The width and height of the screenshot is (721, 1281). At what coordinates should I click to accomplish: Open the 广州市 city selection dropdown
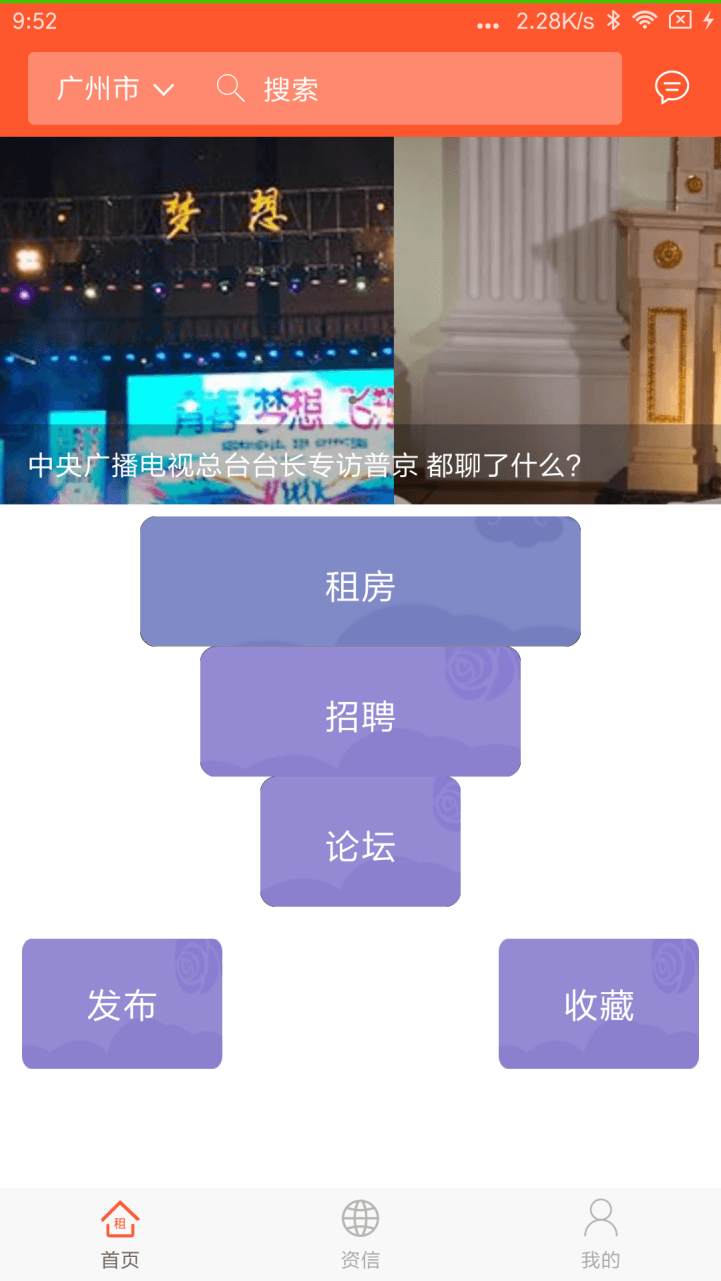(100, 88)
